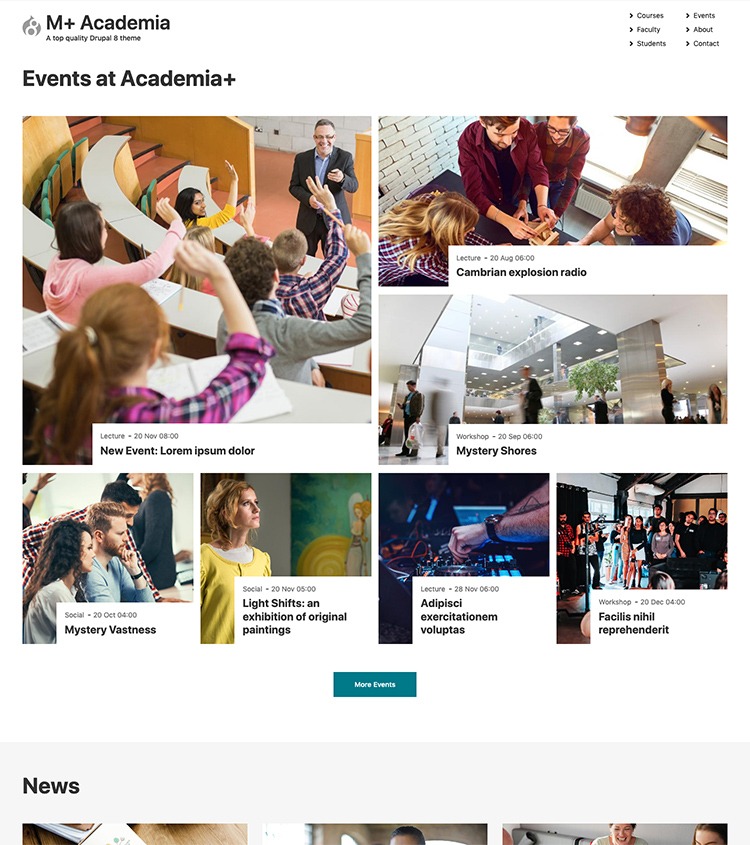View the Mystery Shores workshop
This screenshot has width=750, height=845.
[496, 451]
